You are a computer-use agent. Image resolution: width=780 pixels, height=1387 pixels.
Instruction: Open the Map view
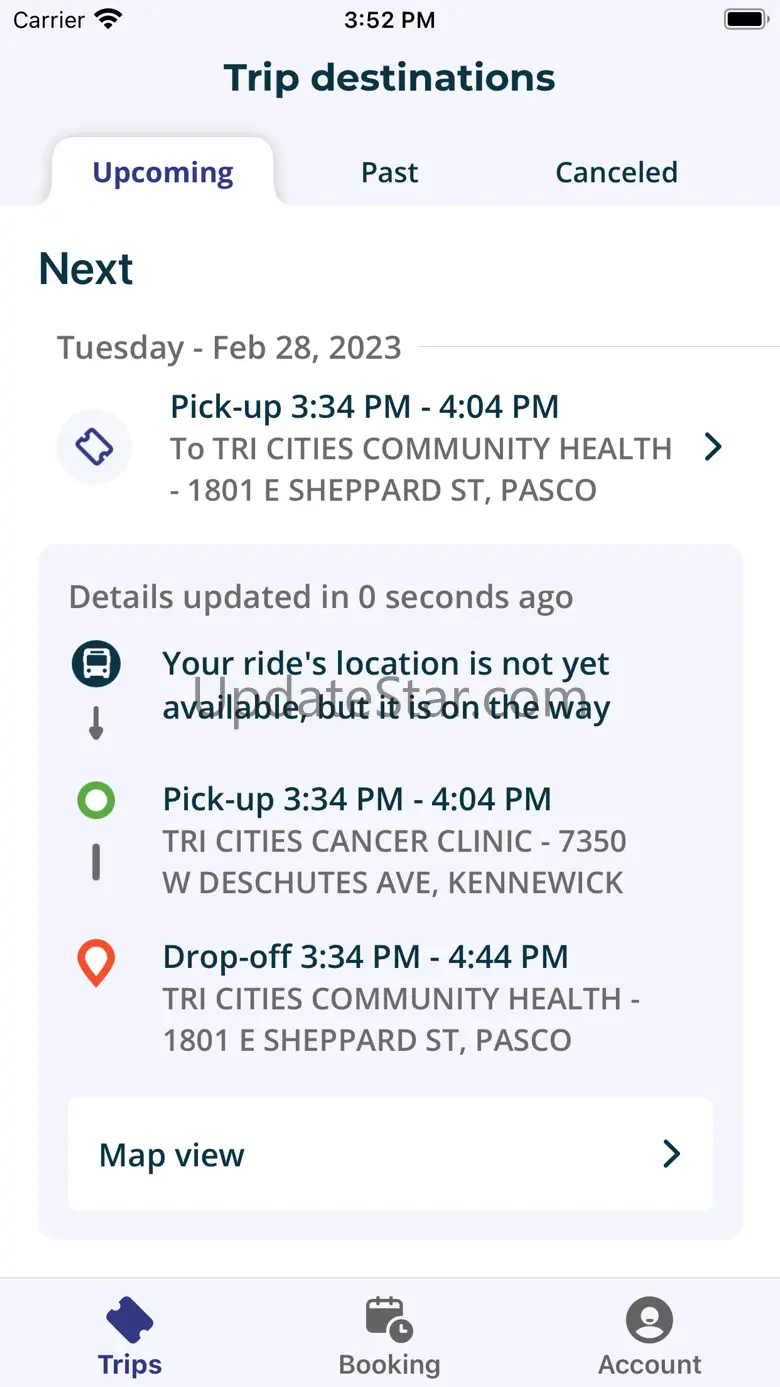[x=390, y=1154]
